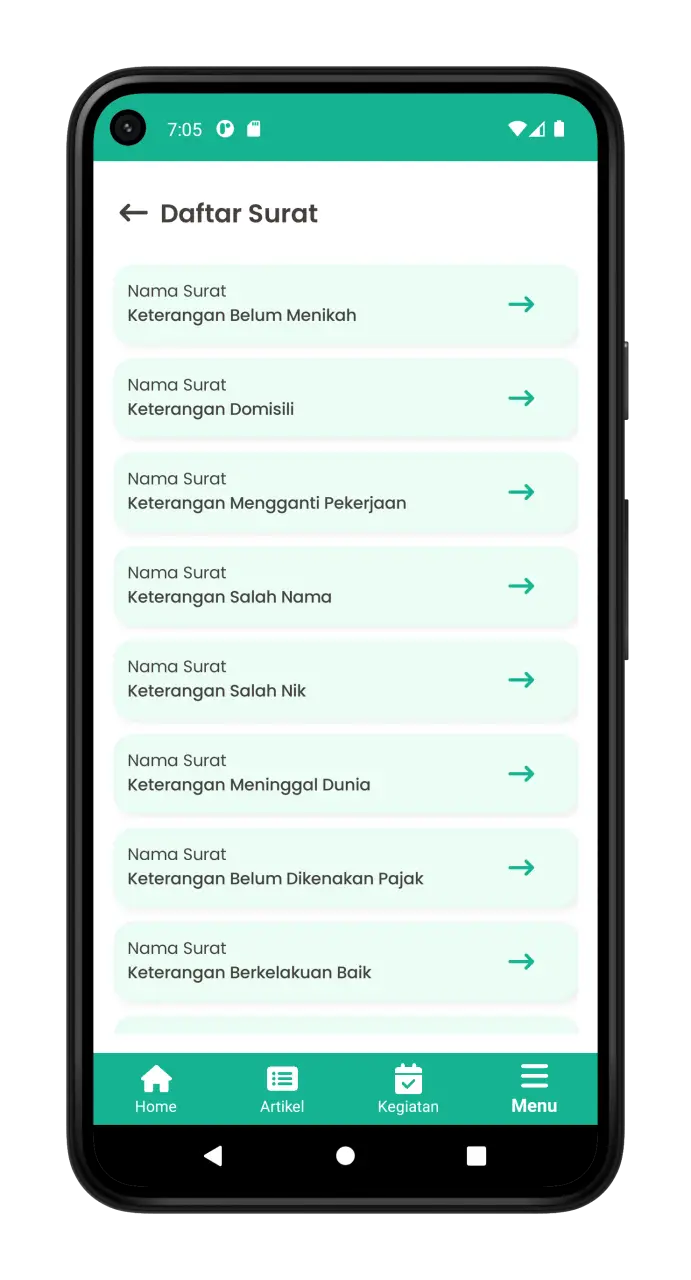Open Keterangan Berkelakuan Baik letter
This screenshot has width=691, height=1280.
pyautogui.click(x=345, y=962)
